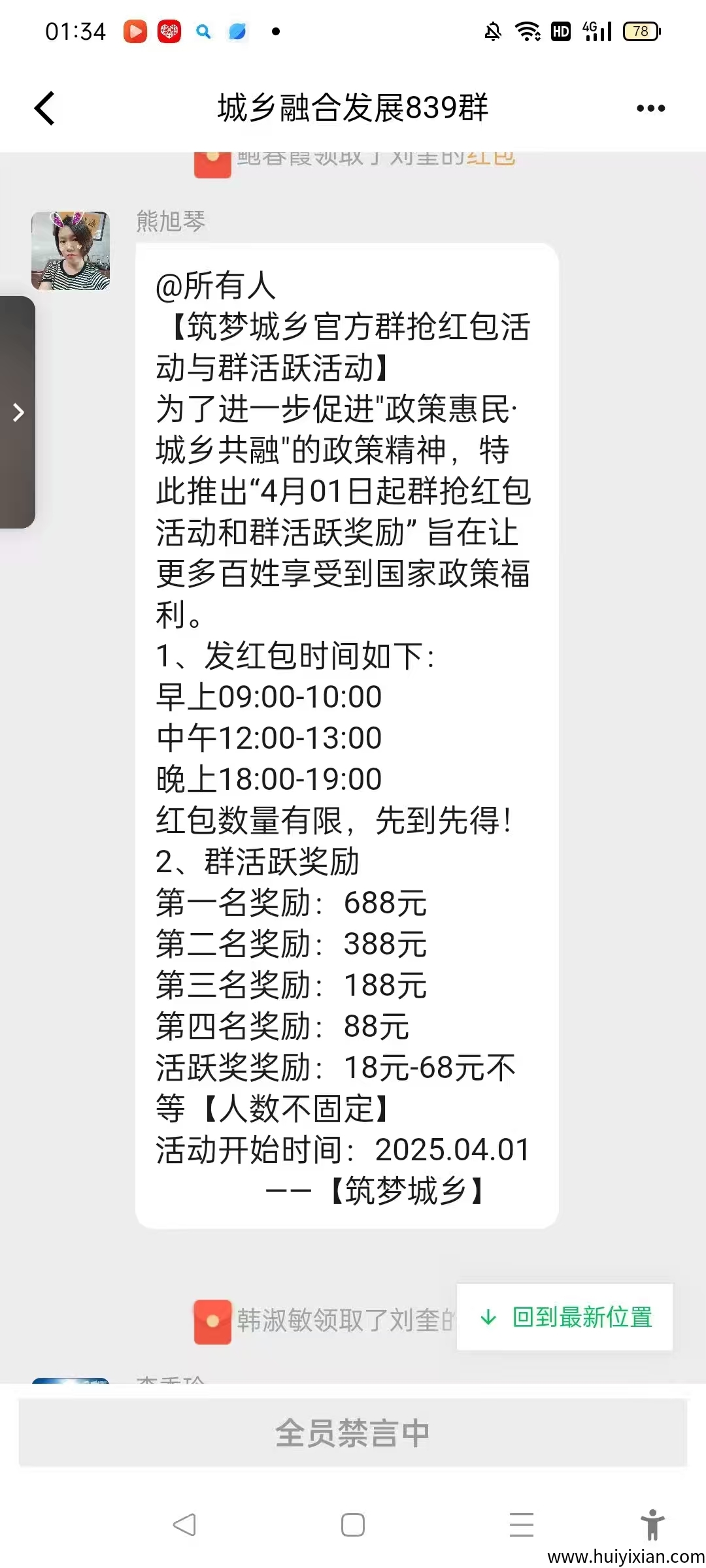The width and height of the screenshot is (706, 1568).
Task: Tap the long red packet announcement message bubble
Action: pyautogui.click(x=346, y=738)
